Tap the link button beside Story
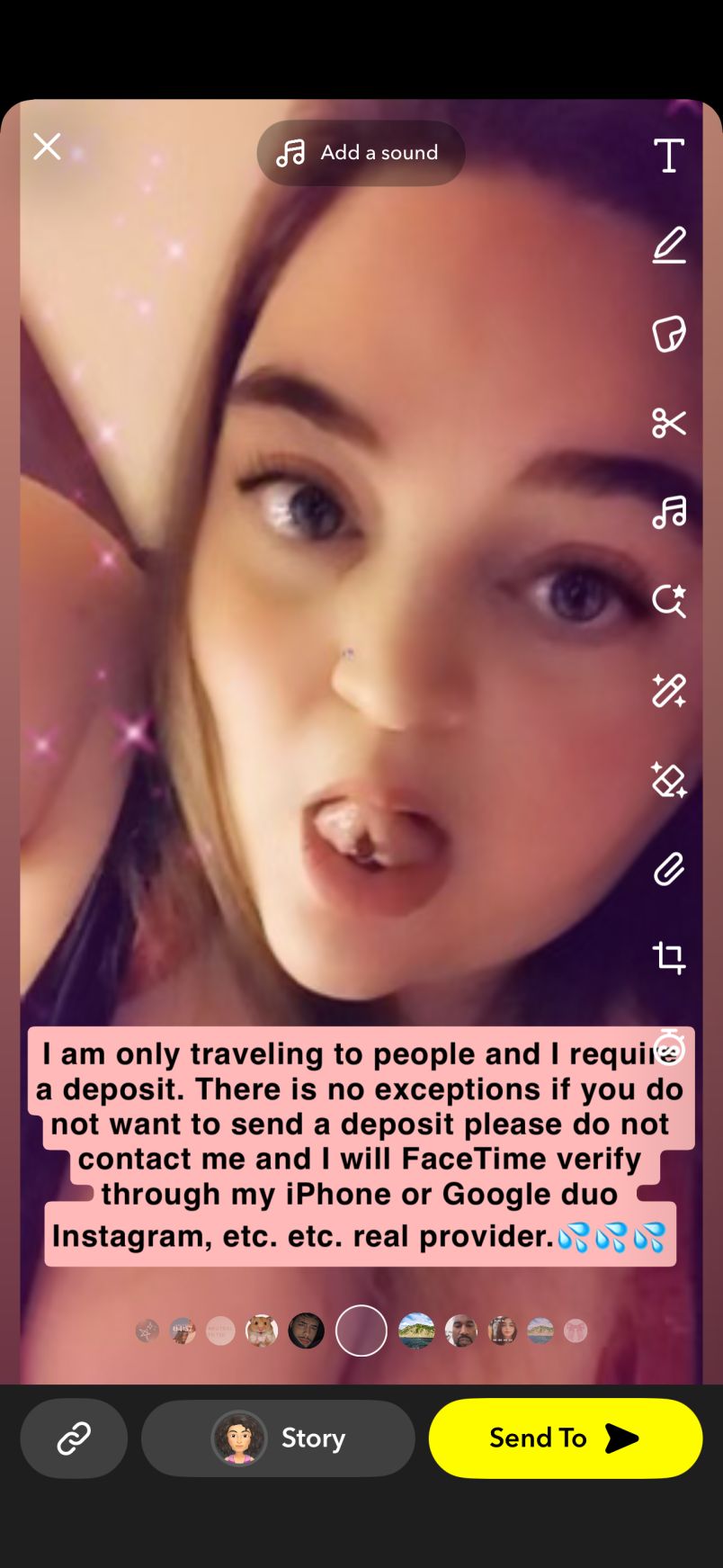 [x=74, y=1438]
